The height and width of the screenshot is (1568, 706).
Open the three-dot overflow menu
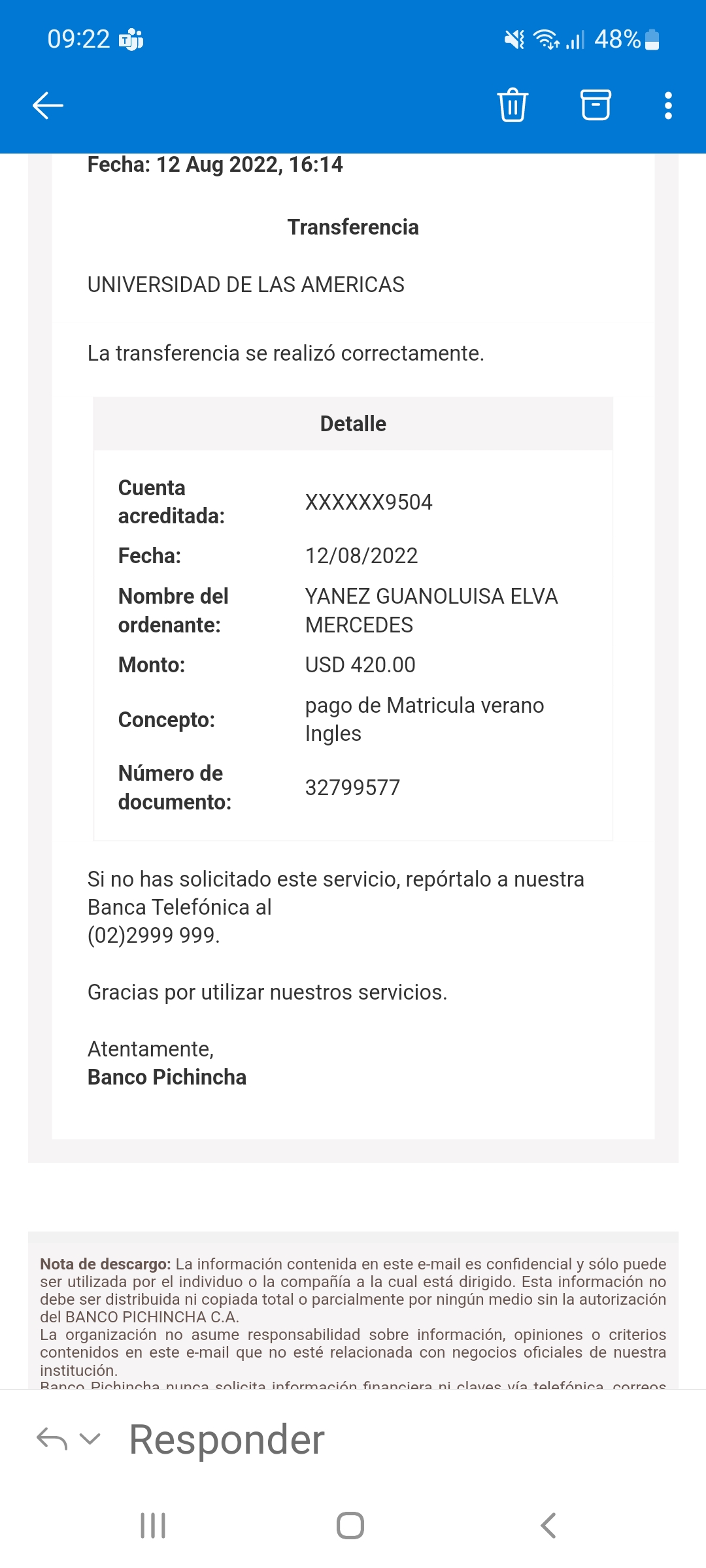(x=667, y=105)
